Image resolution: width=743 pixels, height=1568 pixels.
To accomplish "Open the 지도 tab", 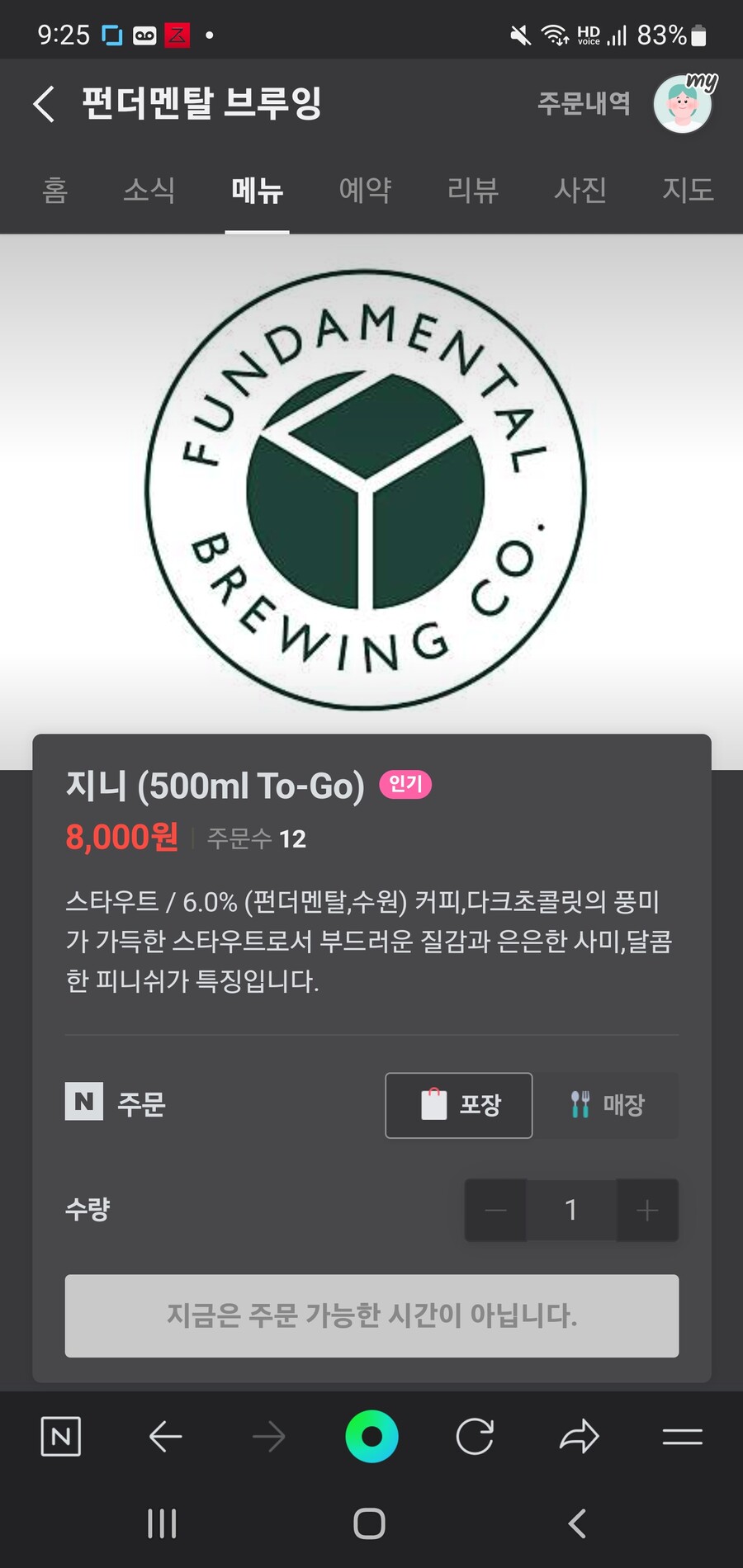I will coord(688,191).
